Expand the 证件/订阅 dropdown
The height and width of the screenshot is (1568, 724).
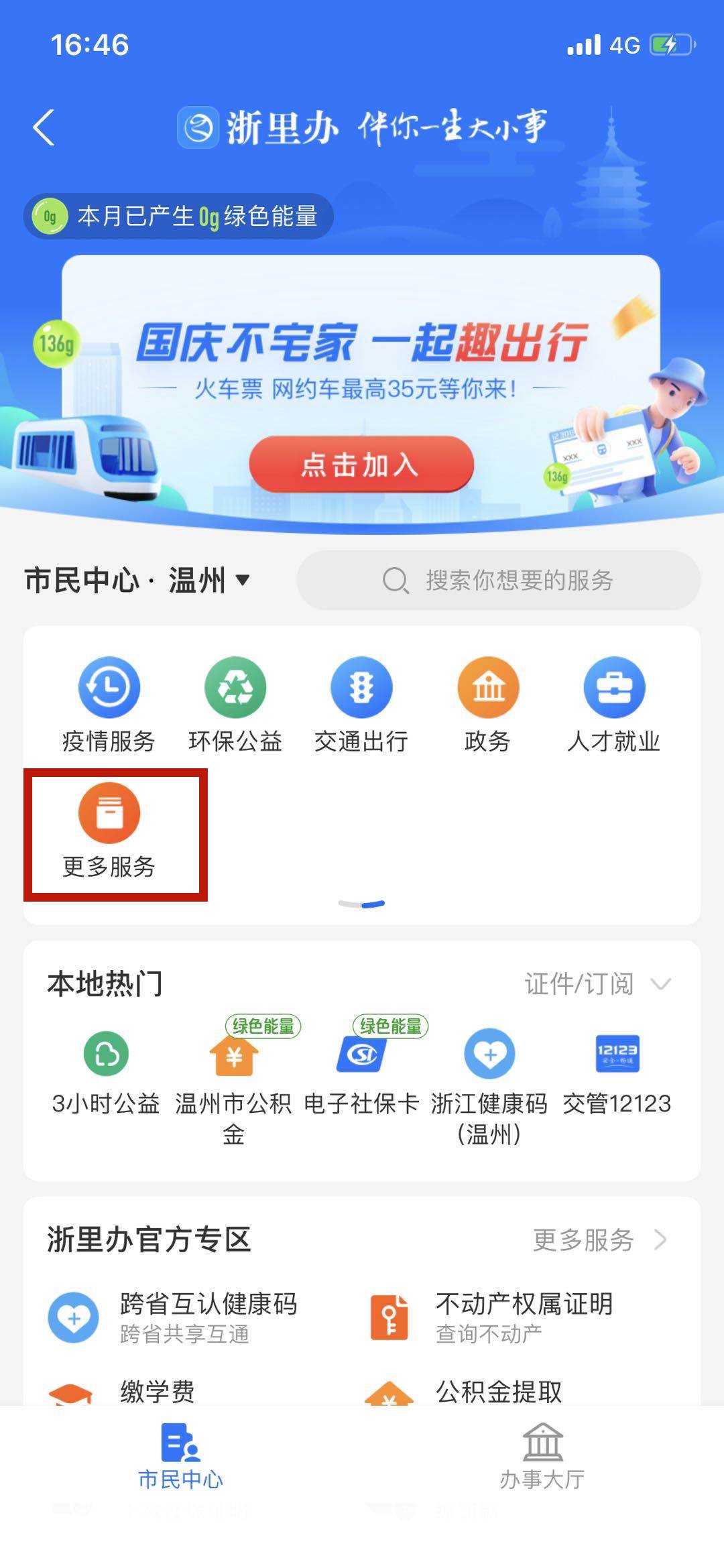tap(597, 984)
